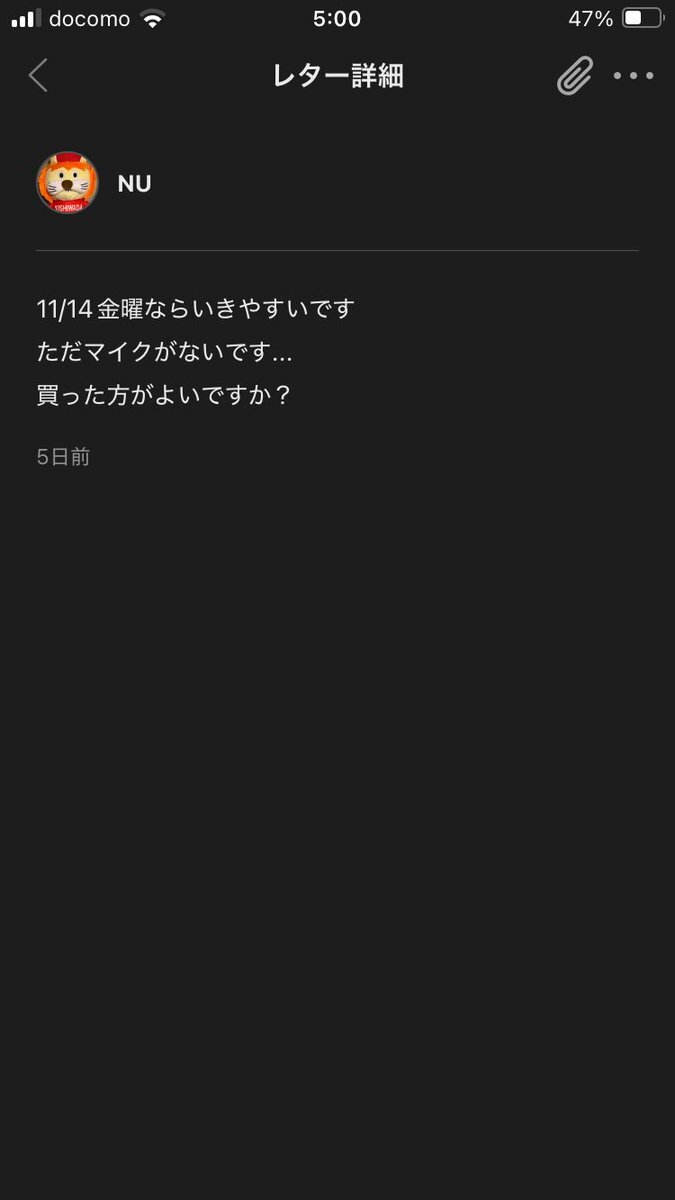Go back using the top-left arrow

pyautogui.click(x=38, y=76)
